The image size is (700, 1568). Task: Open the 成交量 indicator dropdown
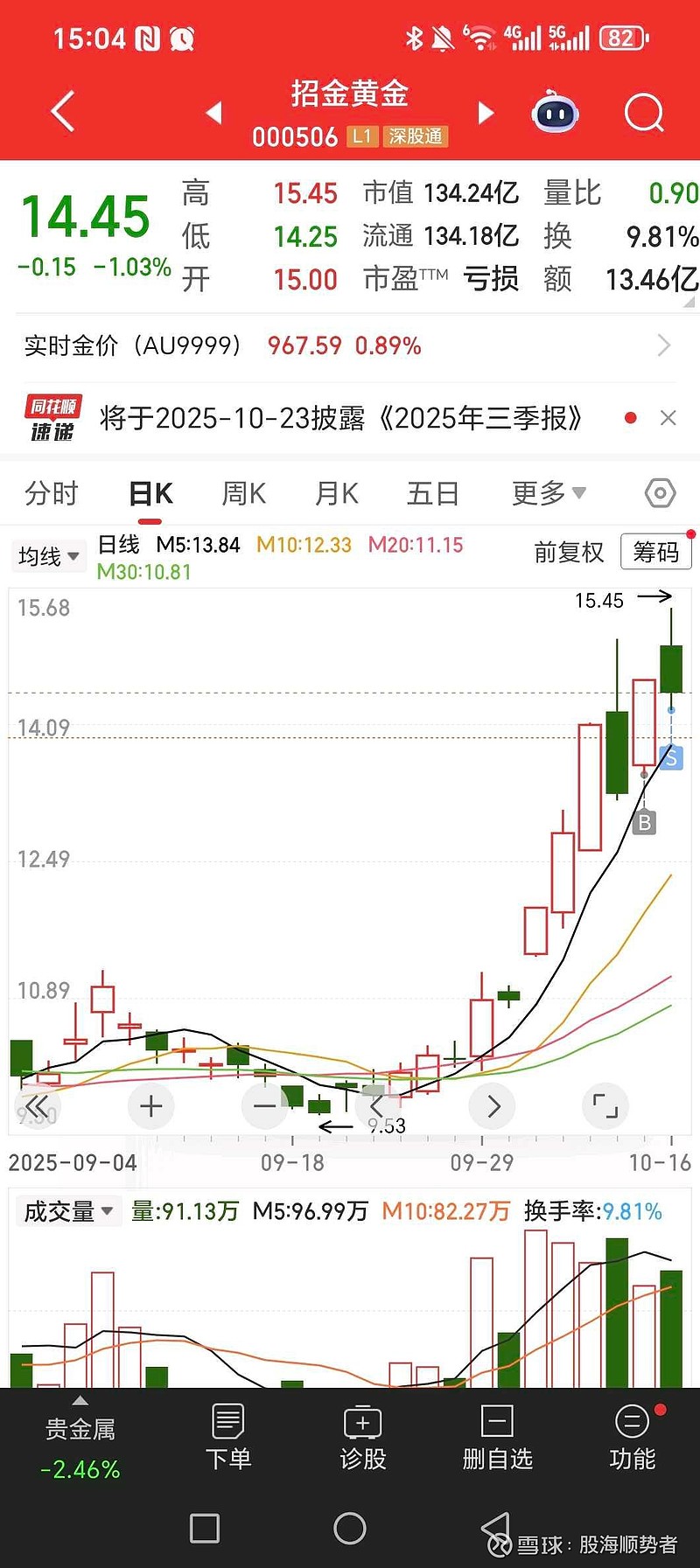click(68, 1211)
